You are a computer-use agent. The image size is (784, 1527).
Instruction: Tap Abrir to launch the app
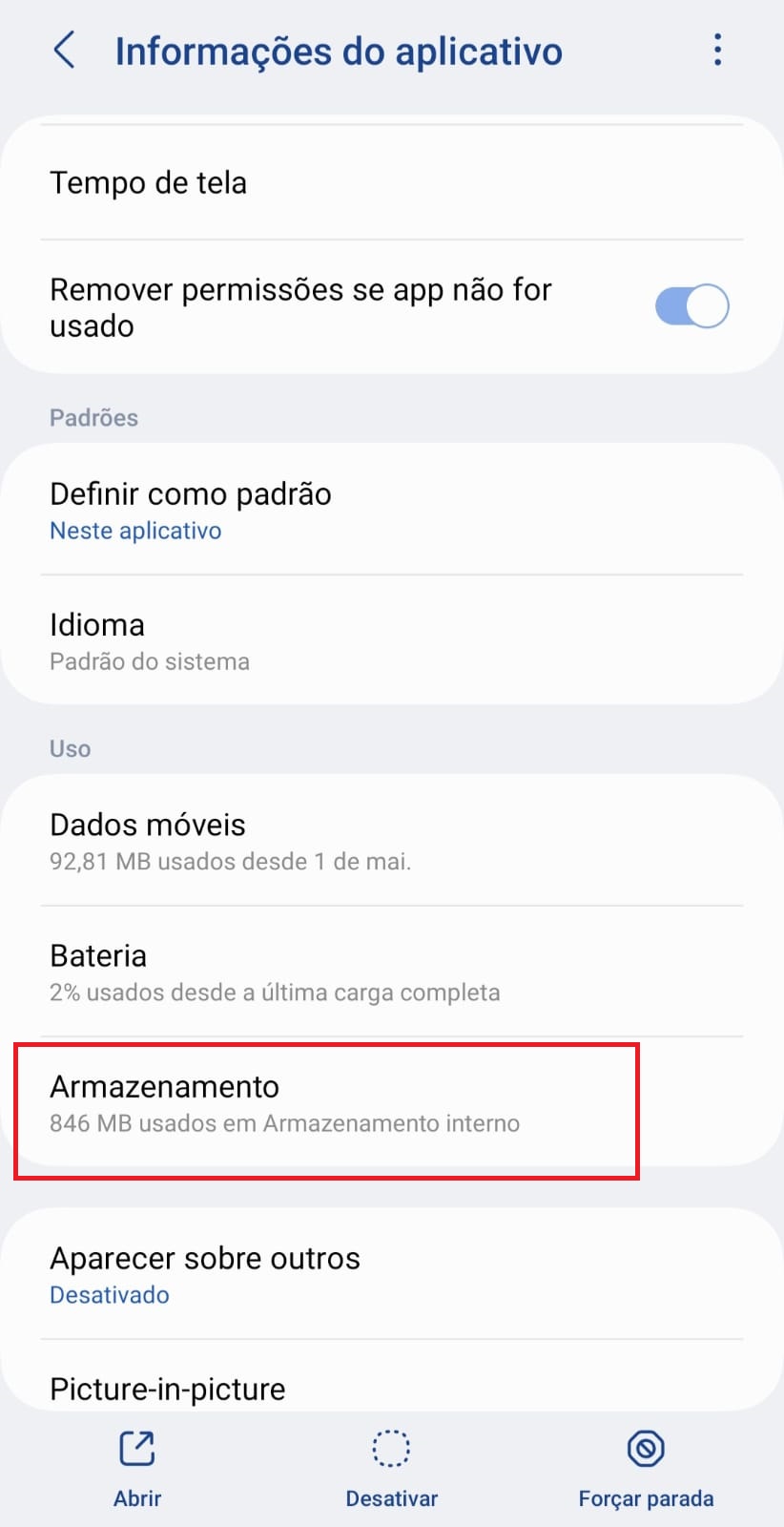coord(136,1470)
